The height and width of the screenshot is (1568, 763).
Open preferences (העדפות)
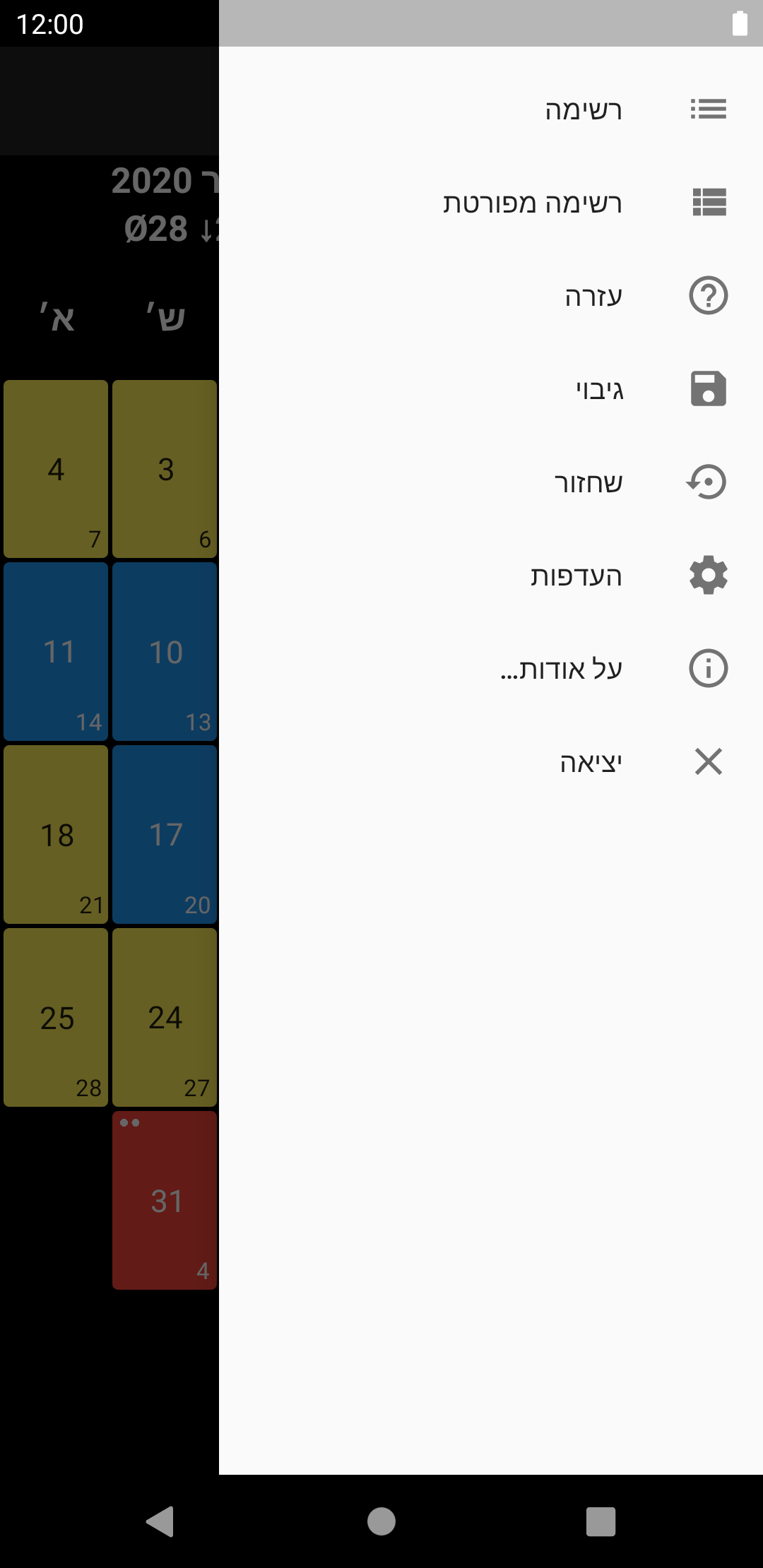[576, 576]
